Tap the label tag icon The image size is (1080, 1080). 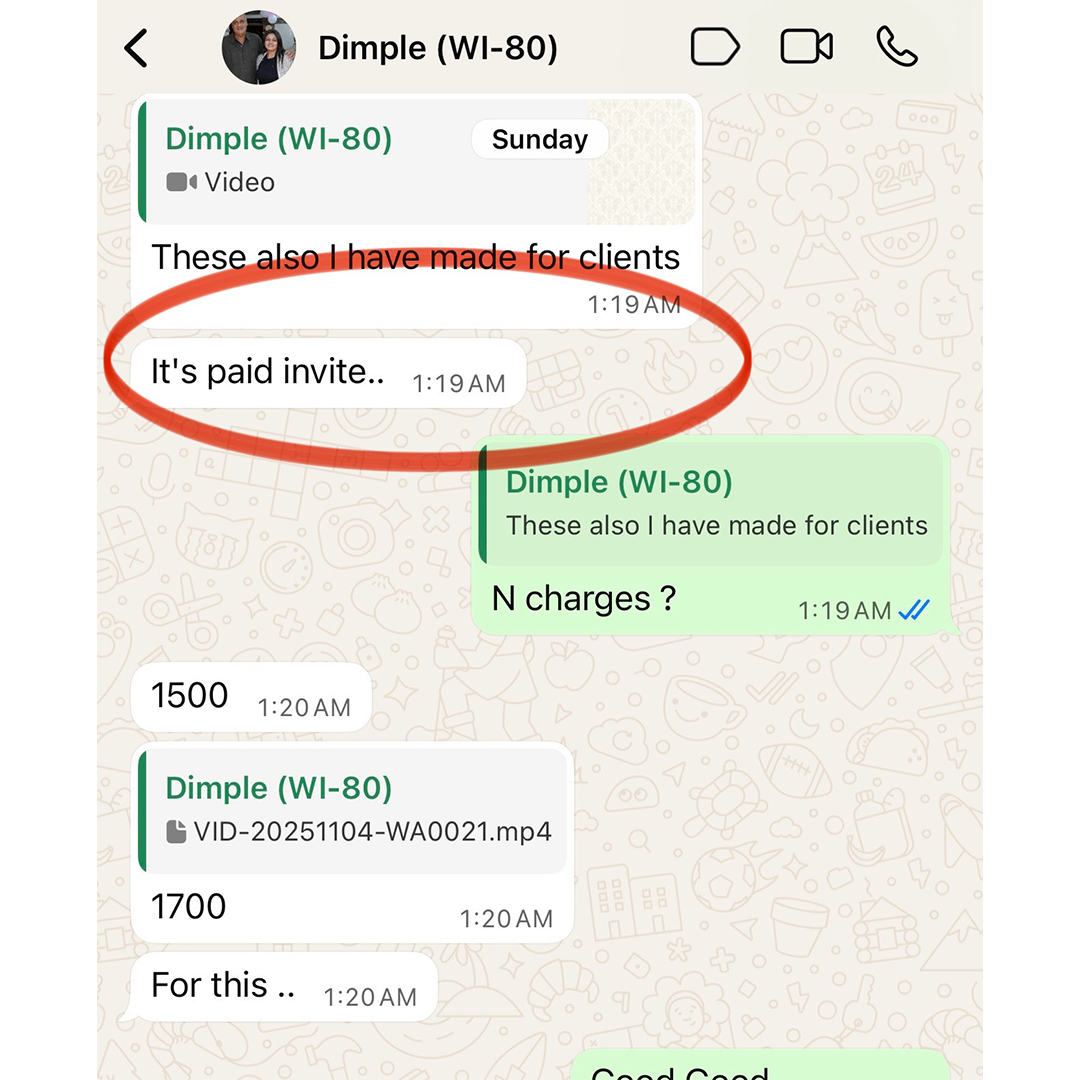tap(715, 47)
